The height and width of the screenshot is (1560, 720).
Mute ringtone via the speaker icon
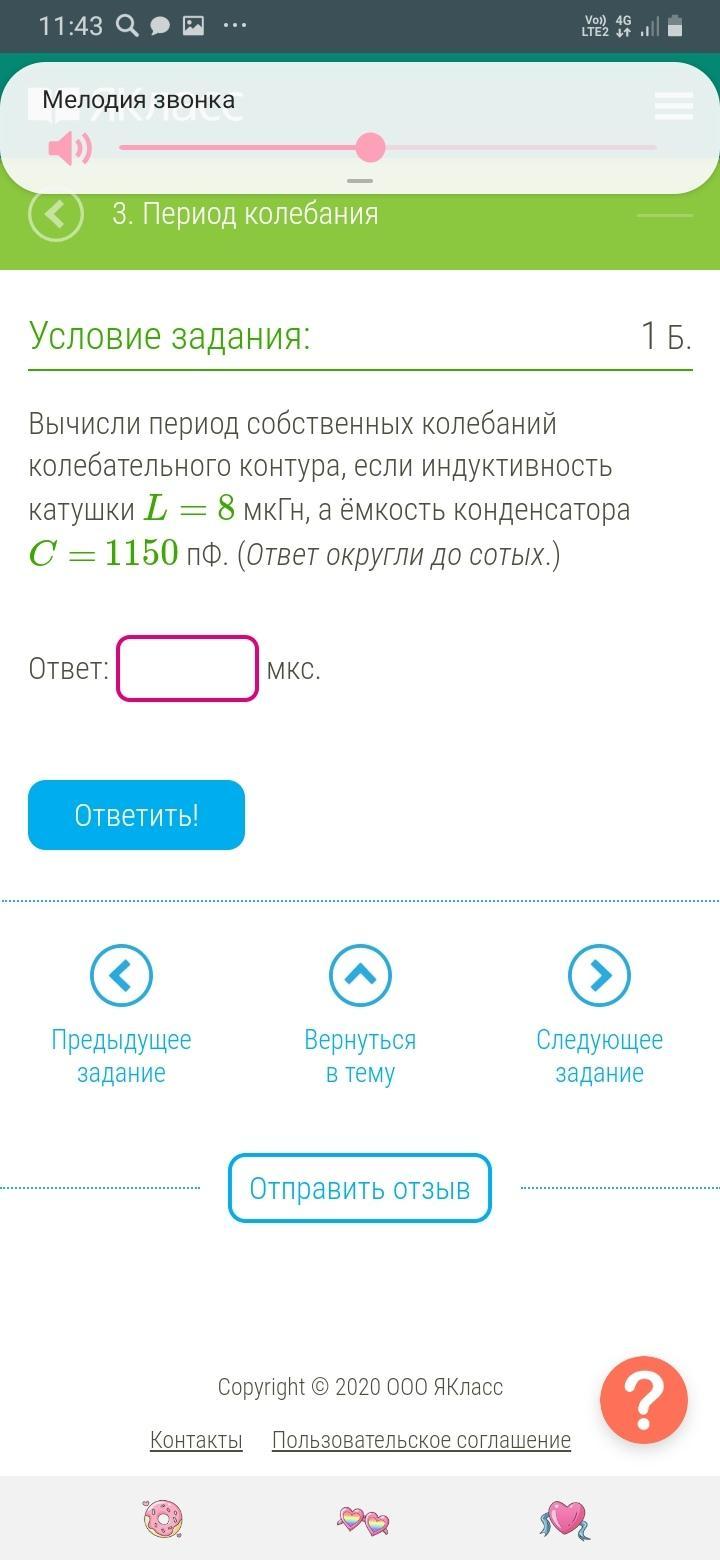tap(69, 149)
